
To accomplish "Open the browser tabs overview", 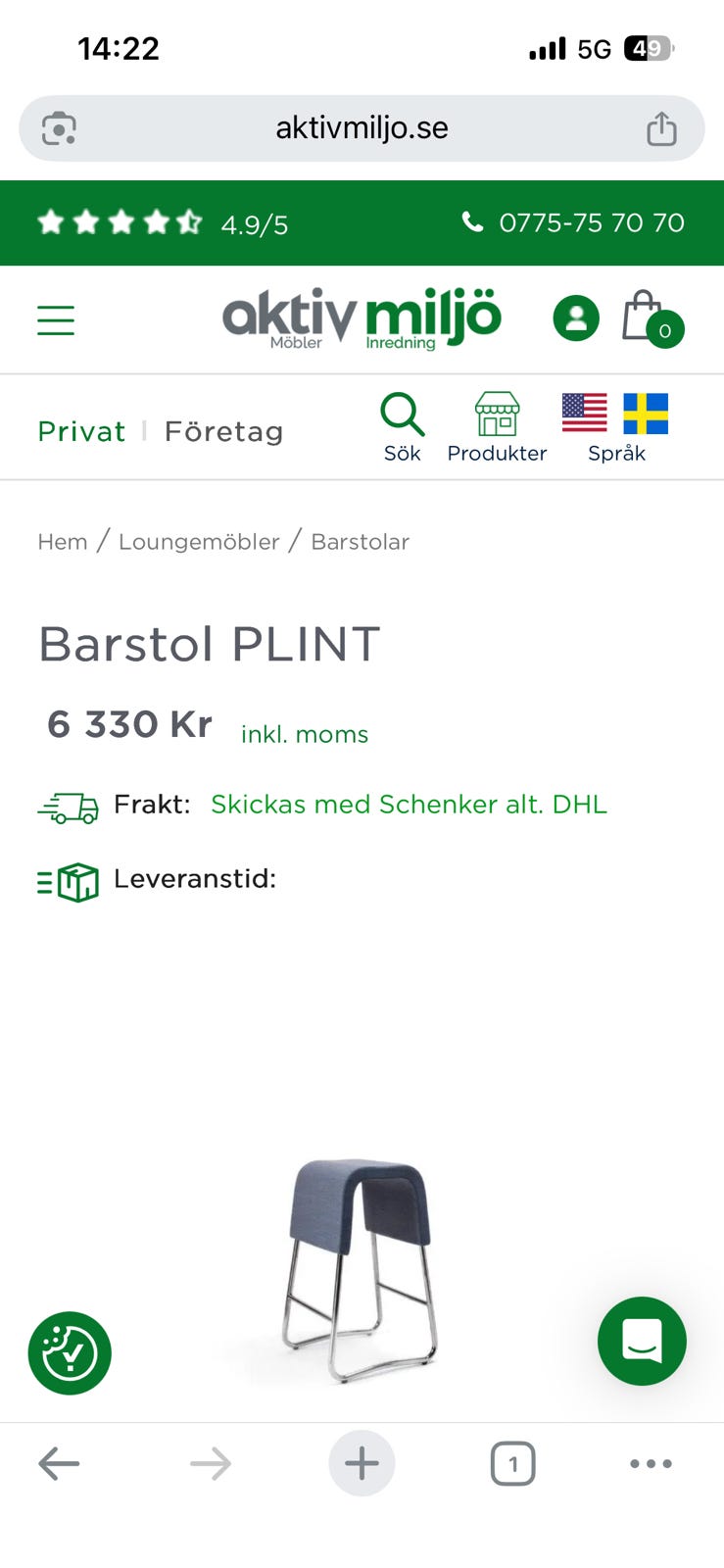I will click(x=512, y=1464).
